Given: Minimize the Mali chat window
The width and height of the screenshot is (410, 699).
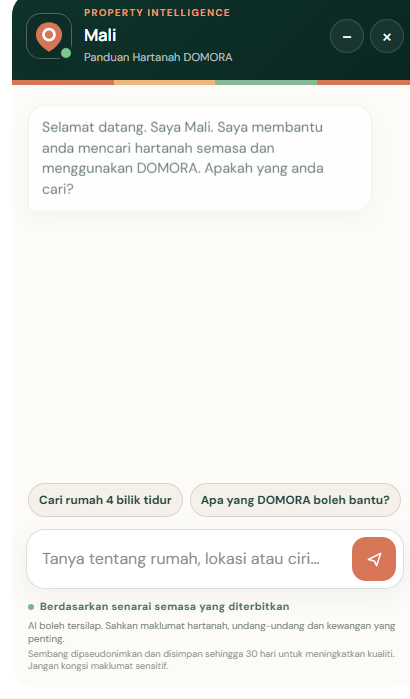Looking at the screenshot, I should [x=347, y=37].
